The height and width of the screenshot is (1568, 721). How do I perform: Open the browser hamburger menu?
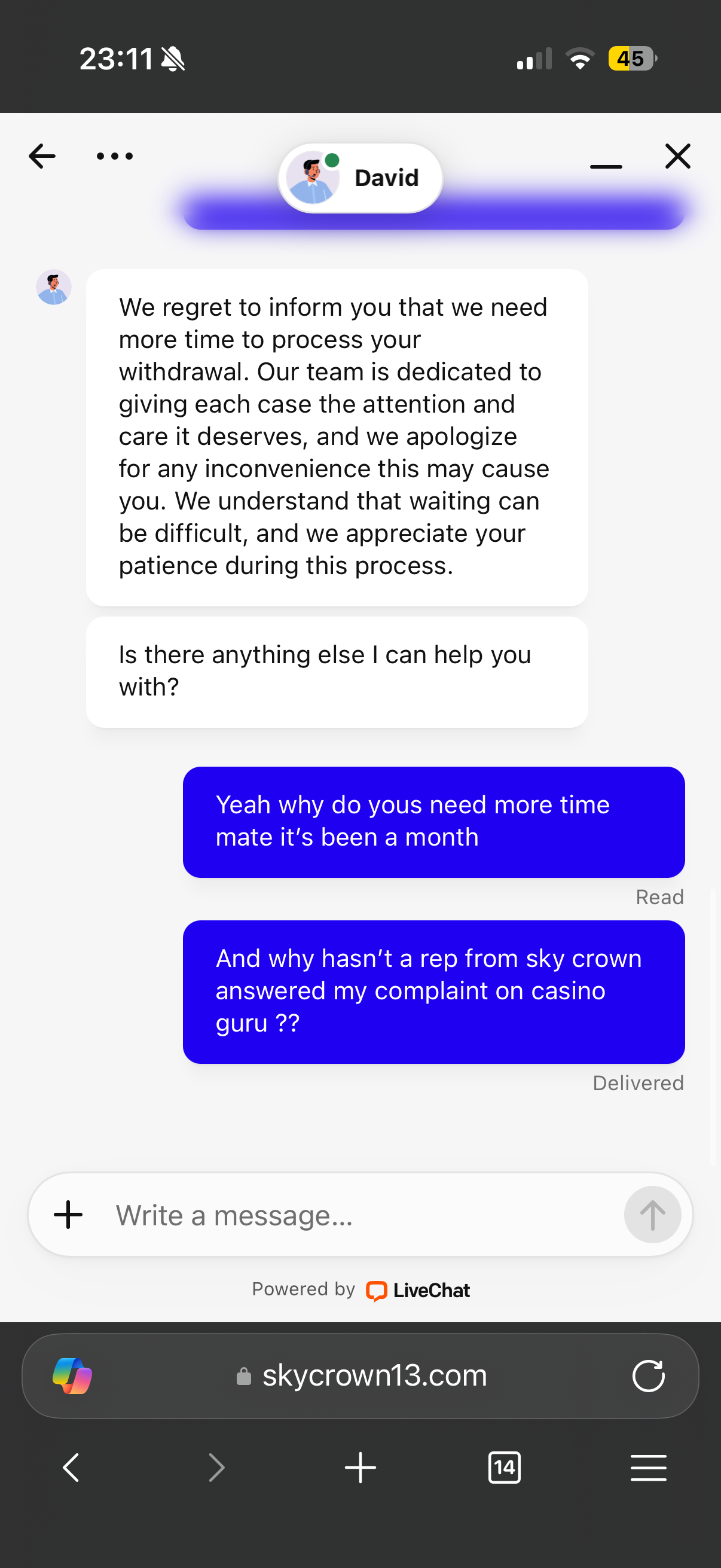(648, 1468)
